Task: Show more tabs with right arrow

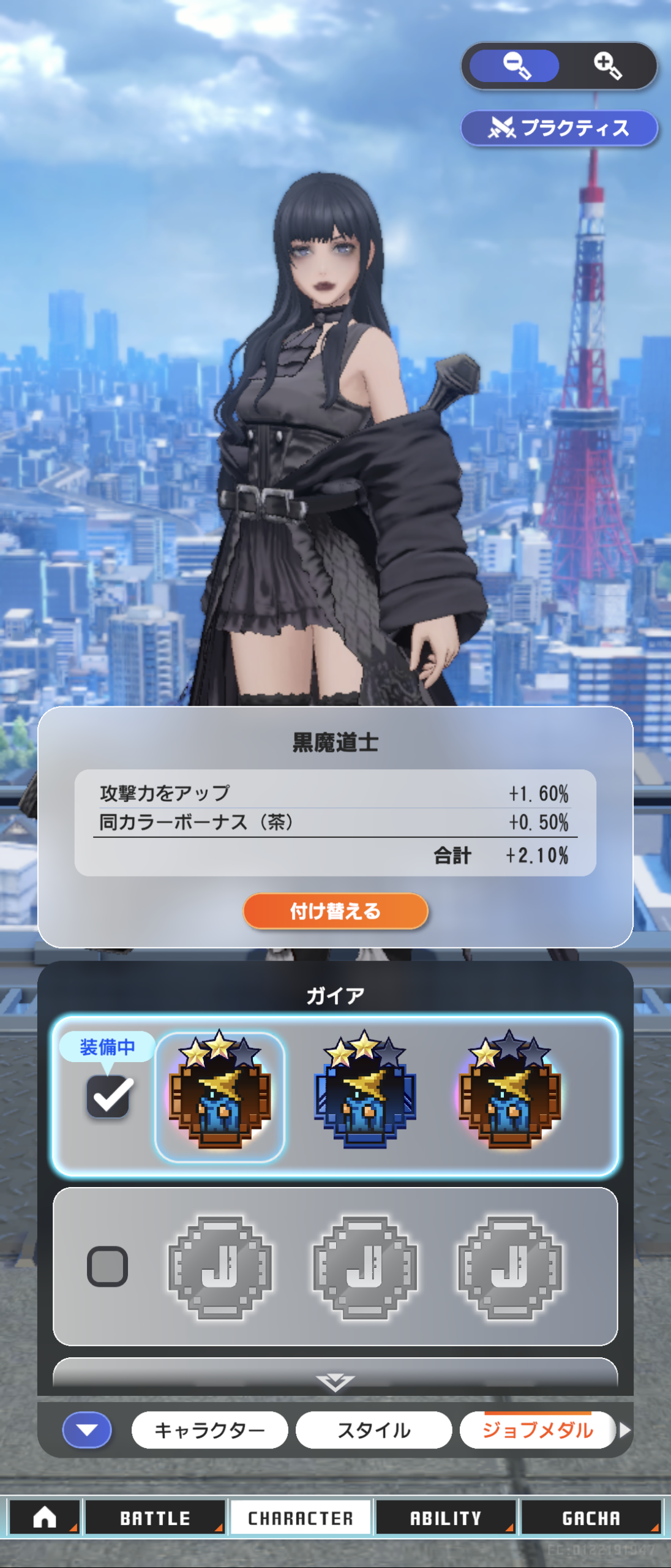Action: pyautogui.click(x=624, y=1430)
